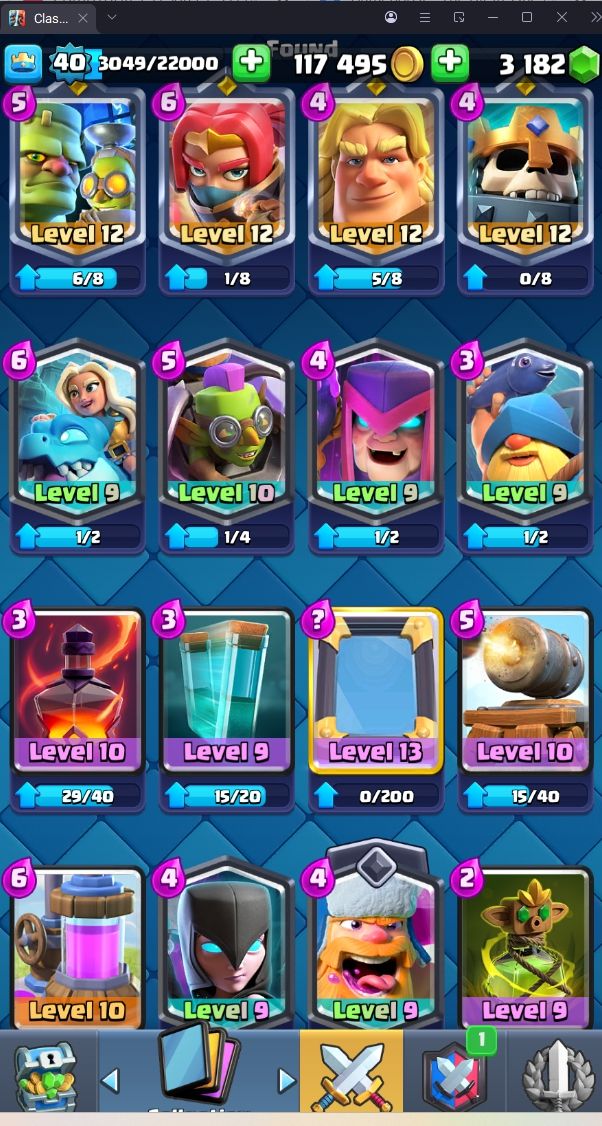Select the Mirror card Level 13
This screenshot has height=1126, width=602.
(x=376, y=691)
